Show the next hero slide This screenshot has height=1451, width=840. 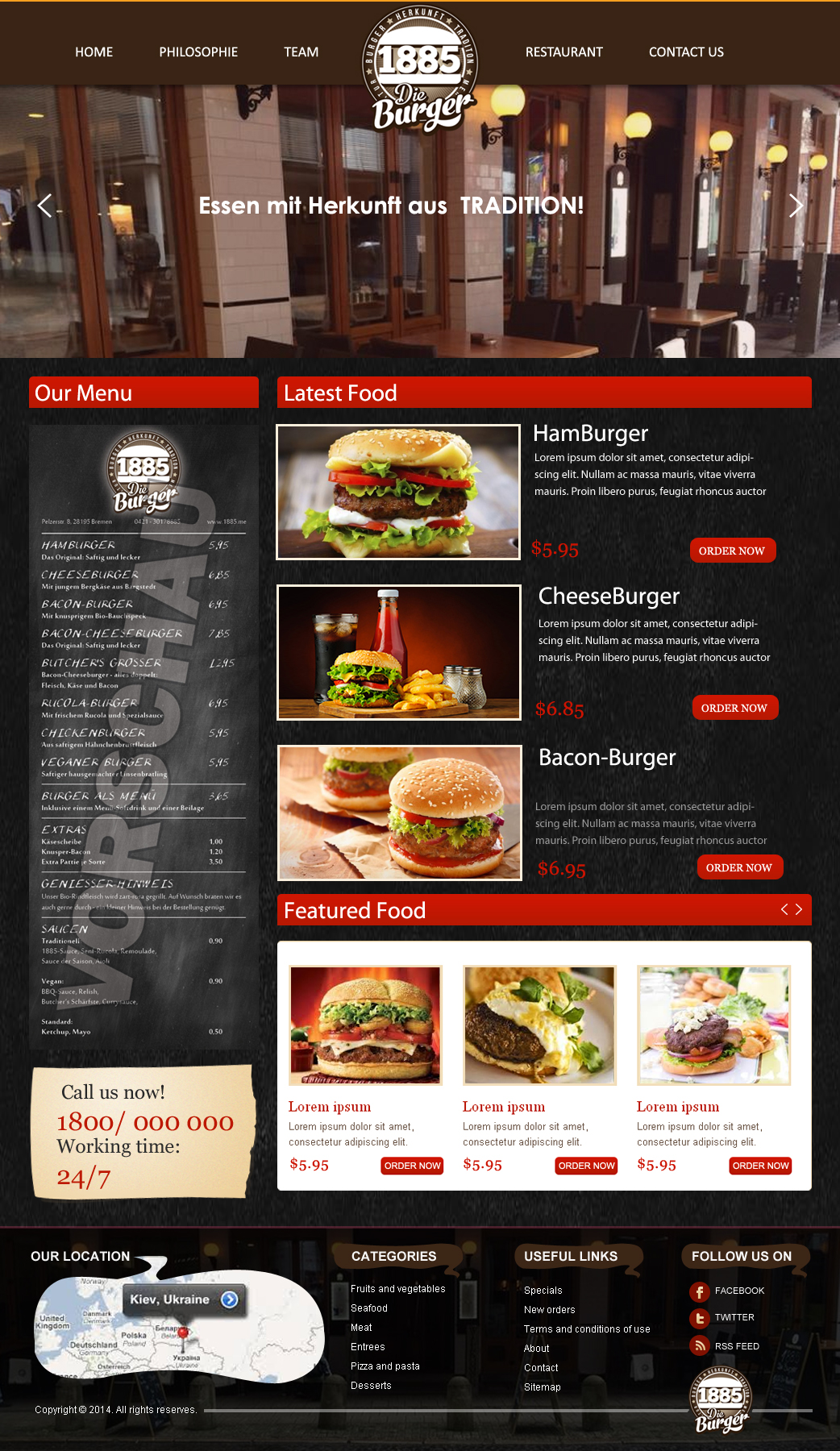796,206
